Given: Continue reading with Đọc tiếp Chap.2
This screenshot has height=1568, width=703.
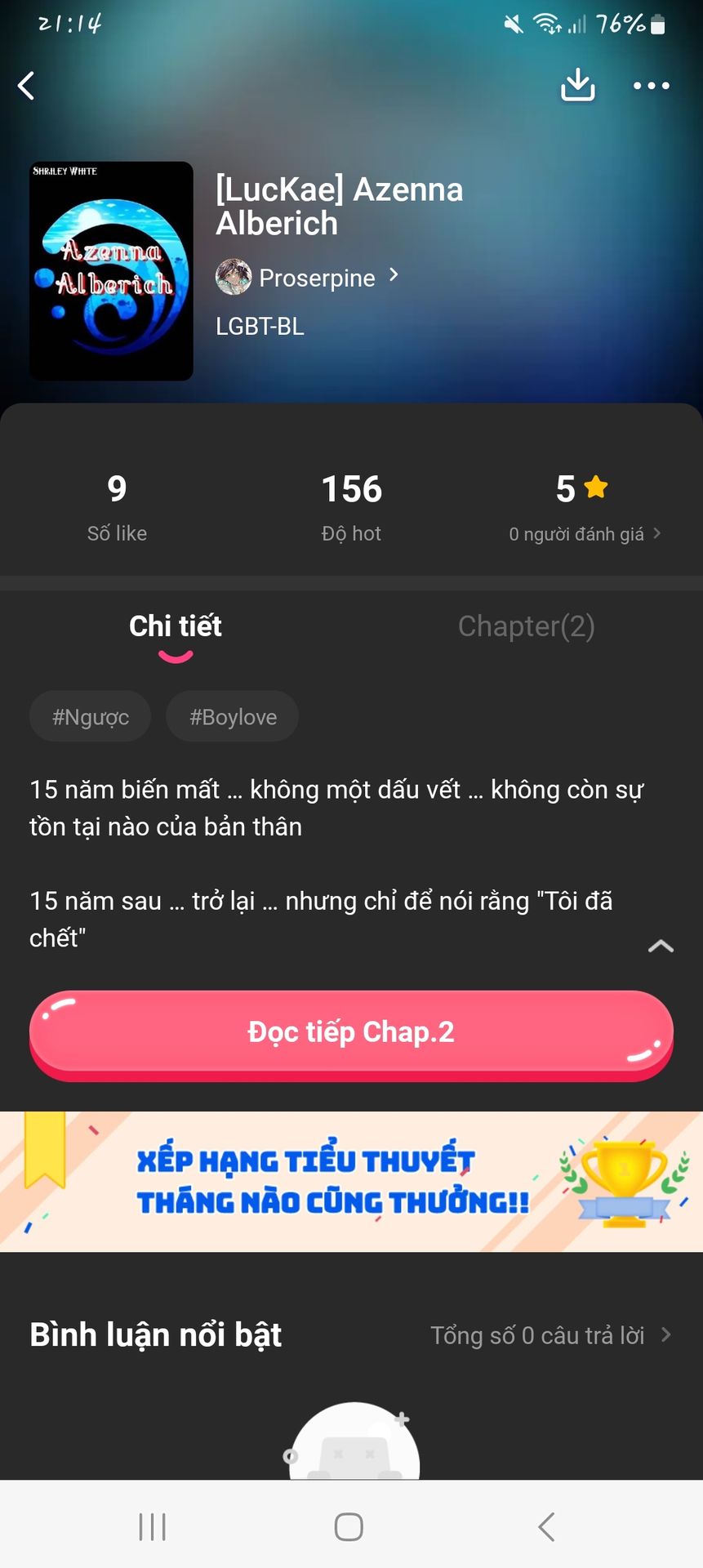Looking at the screenshot, I should 351,1033.
